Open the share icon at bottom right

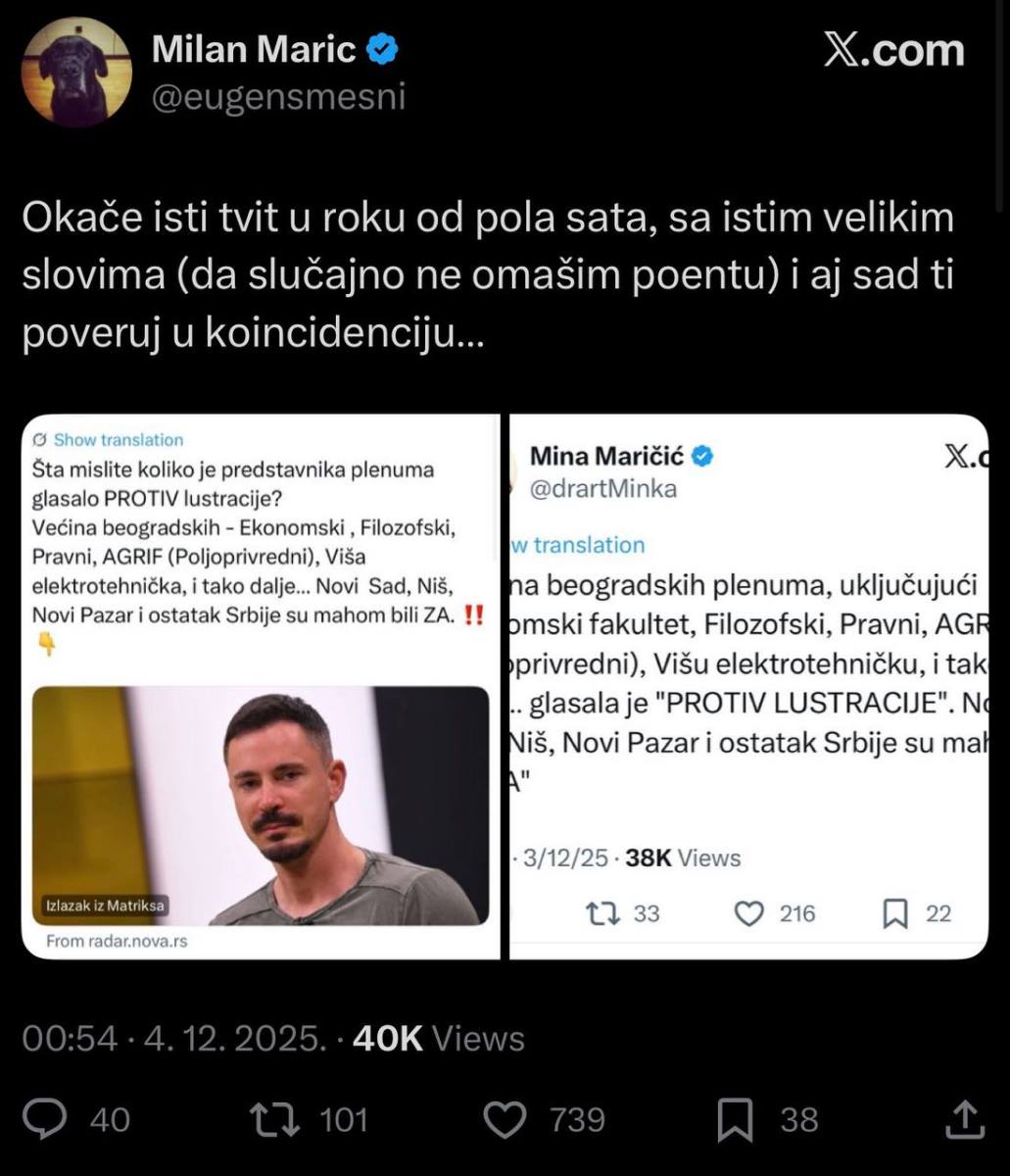point(961,1118)
